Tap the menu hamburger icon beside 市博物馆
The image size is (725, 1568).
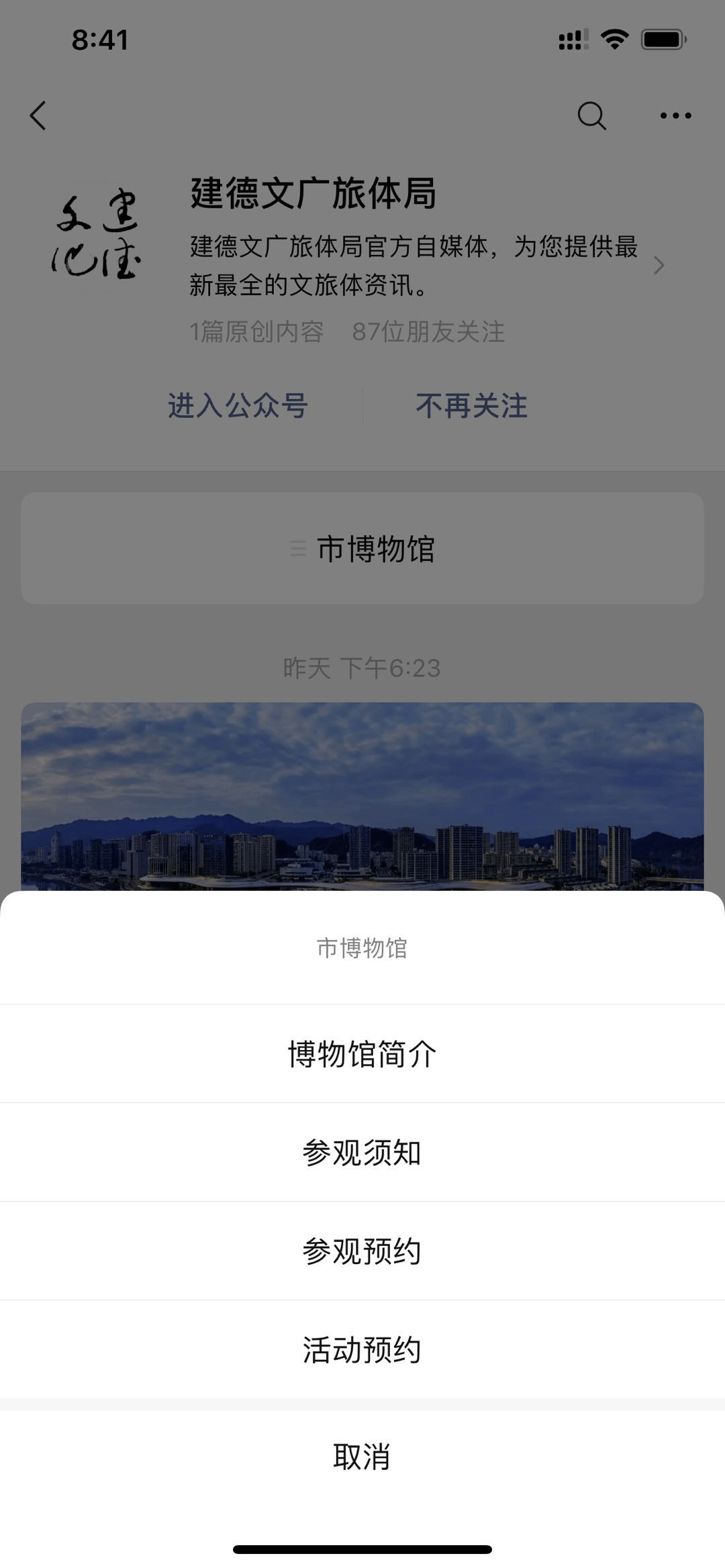pyautogui.click(x=295, y=549)
